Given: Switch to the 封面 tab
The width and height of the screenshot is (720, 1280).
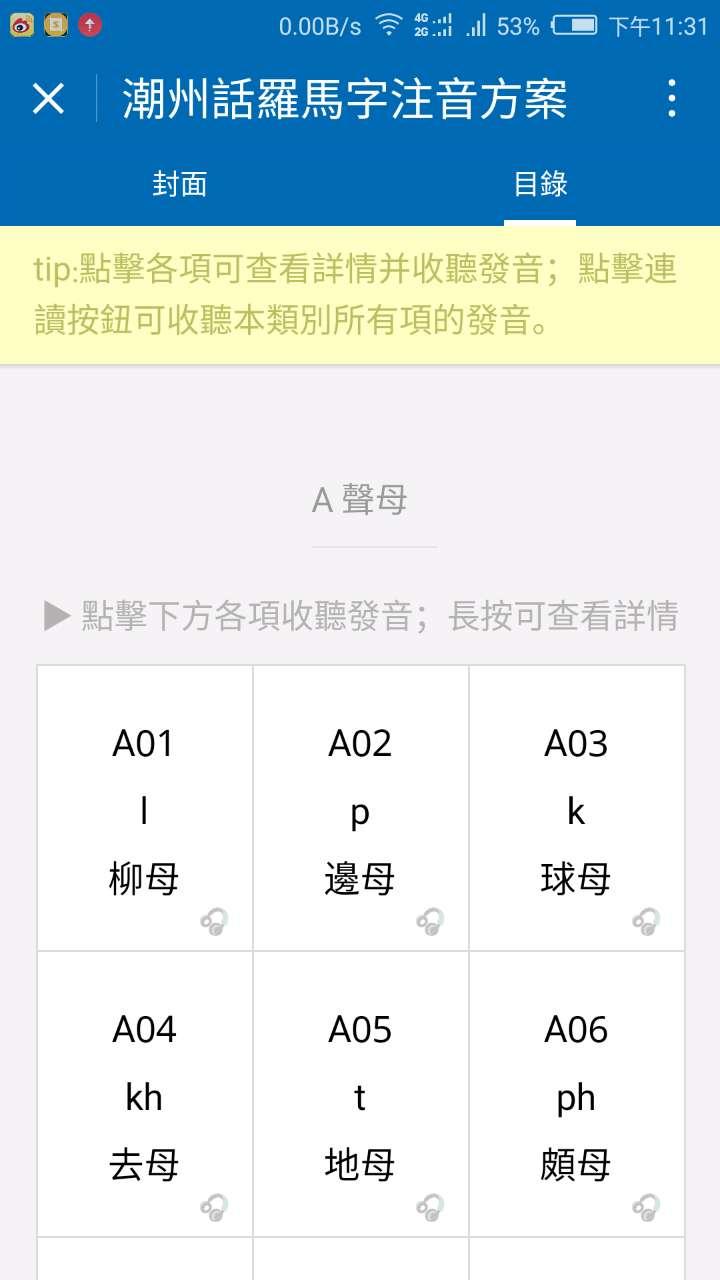Looking at the screenshot, I should (180, 184).
